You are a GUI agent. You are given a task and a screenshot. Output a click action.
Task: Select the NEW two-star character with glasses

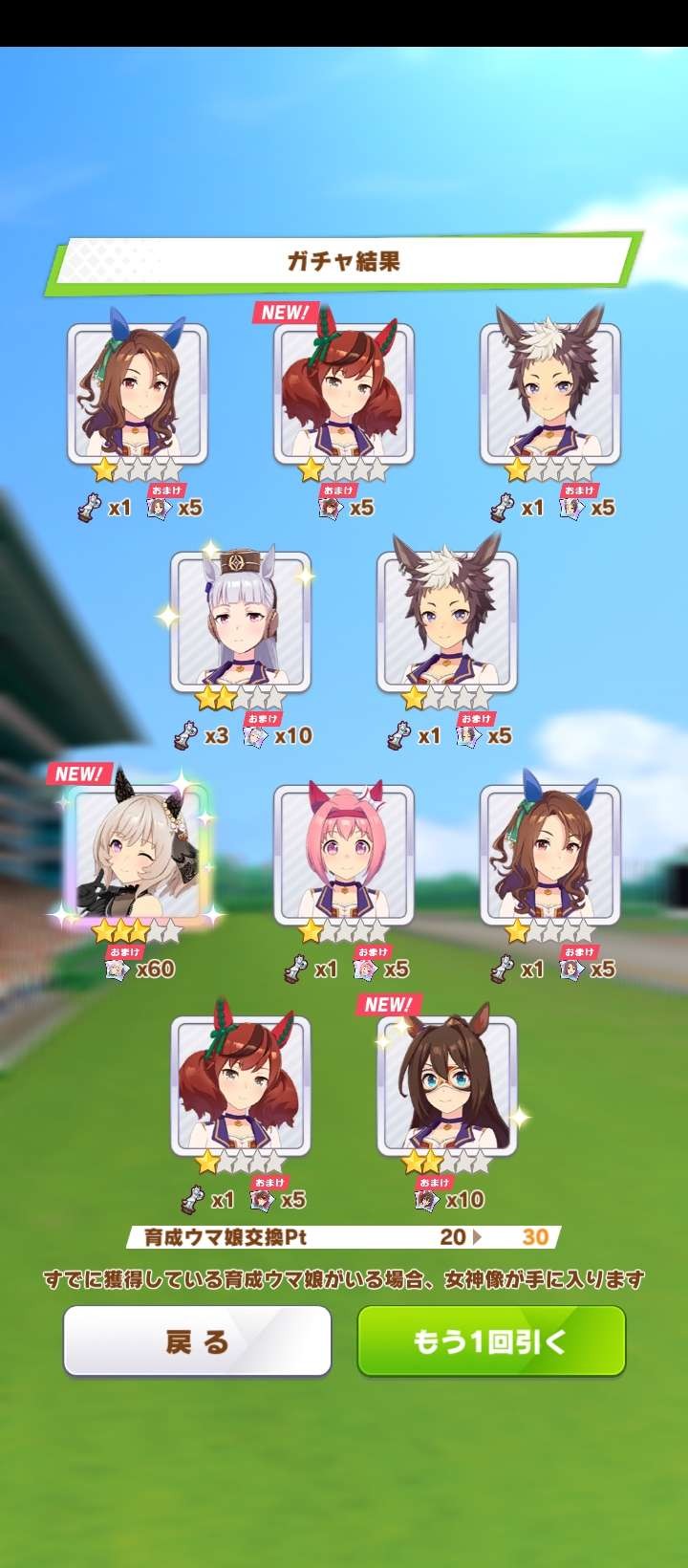[x=447, y=1084]
